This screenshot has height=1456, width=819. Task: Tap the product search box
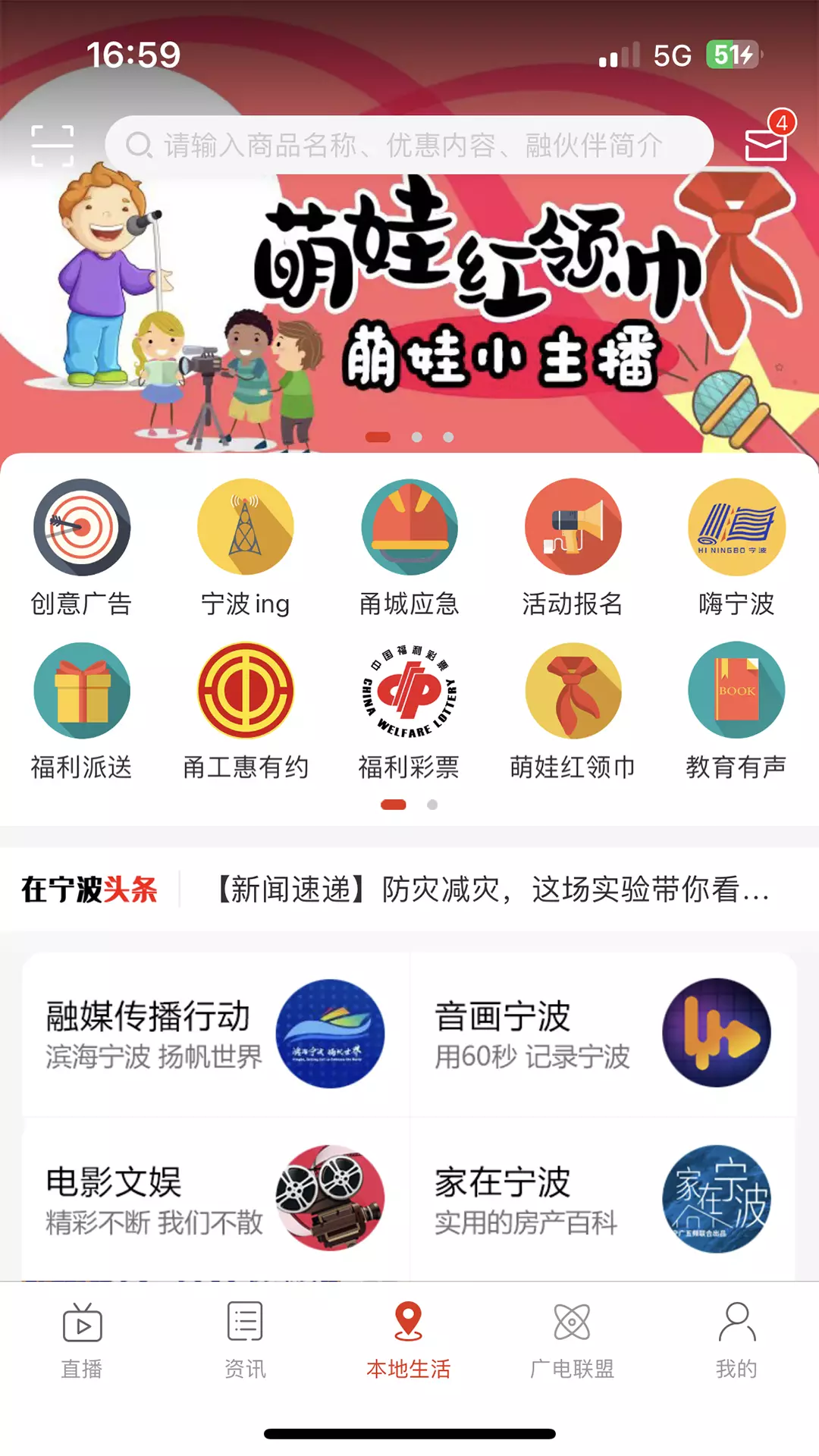(x=409, y=144)
